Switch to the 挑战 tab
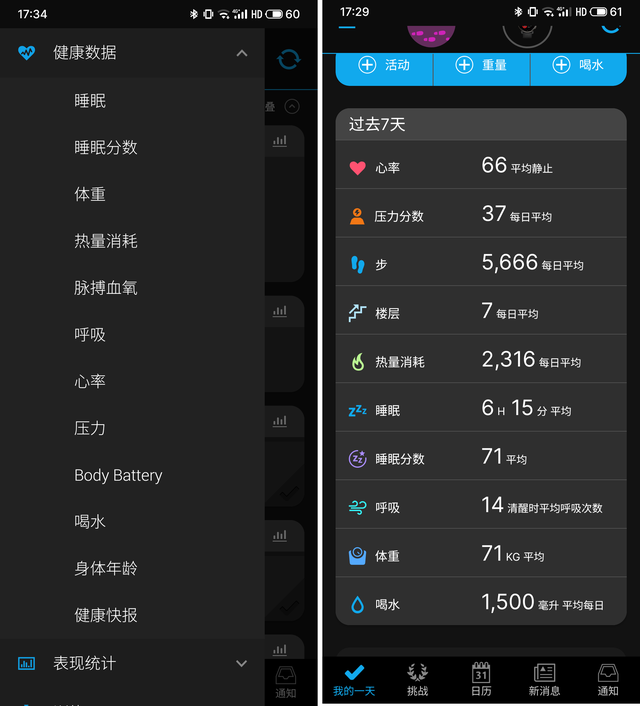The width and height of the screenshot is (640, 706). coord(418,679)
